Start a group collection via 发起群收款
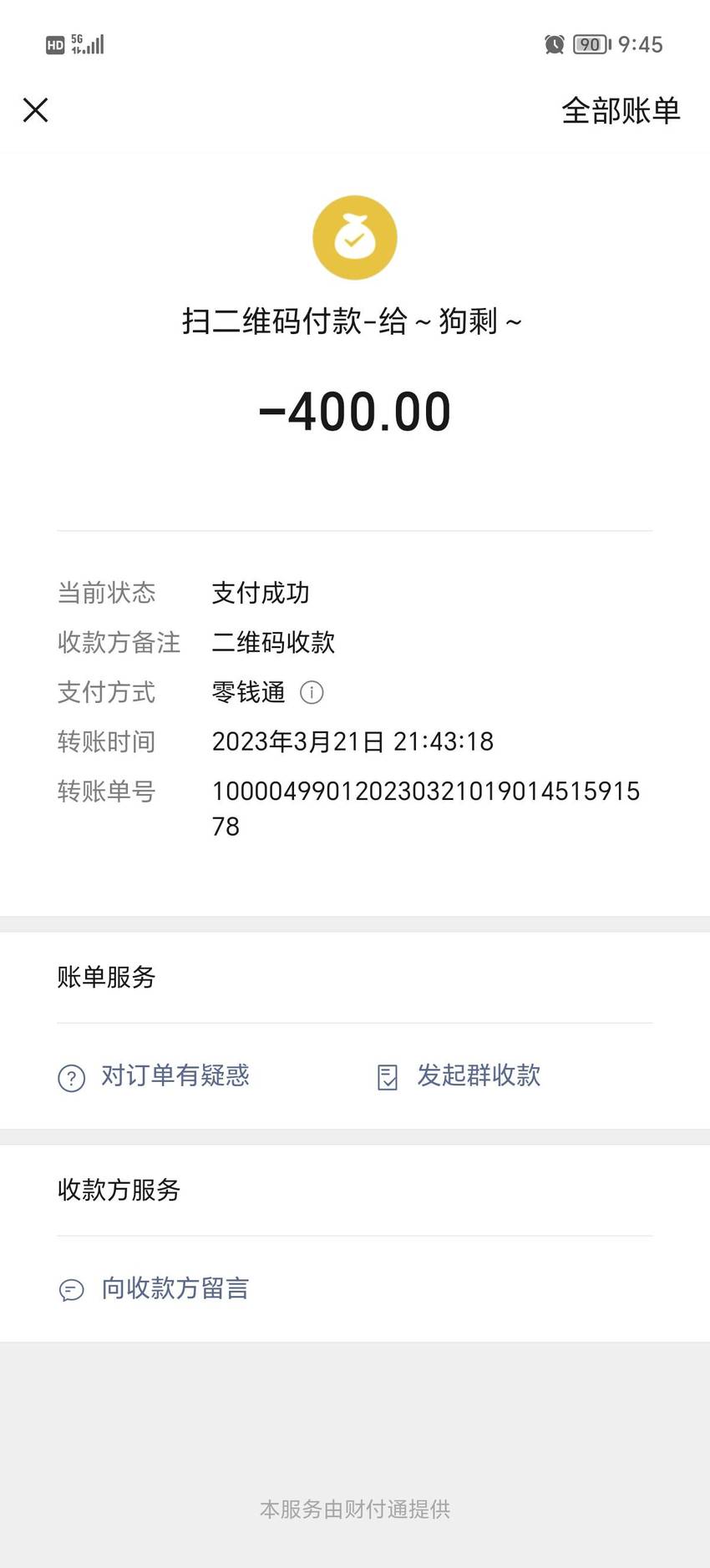 [459, 1075]
